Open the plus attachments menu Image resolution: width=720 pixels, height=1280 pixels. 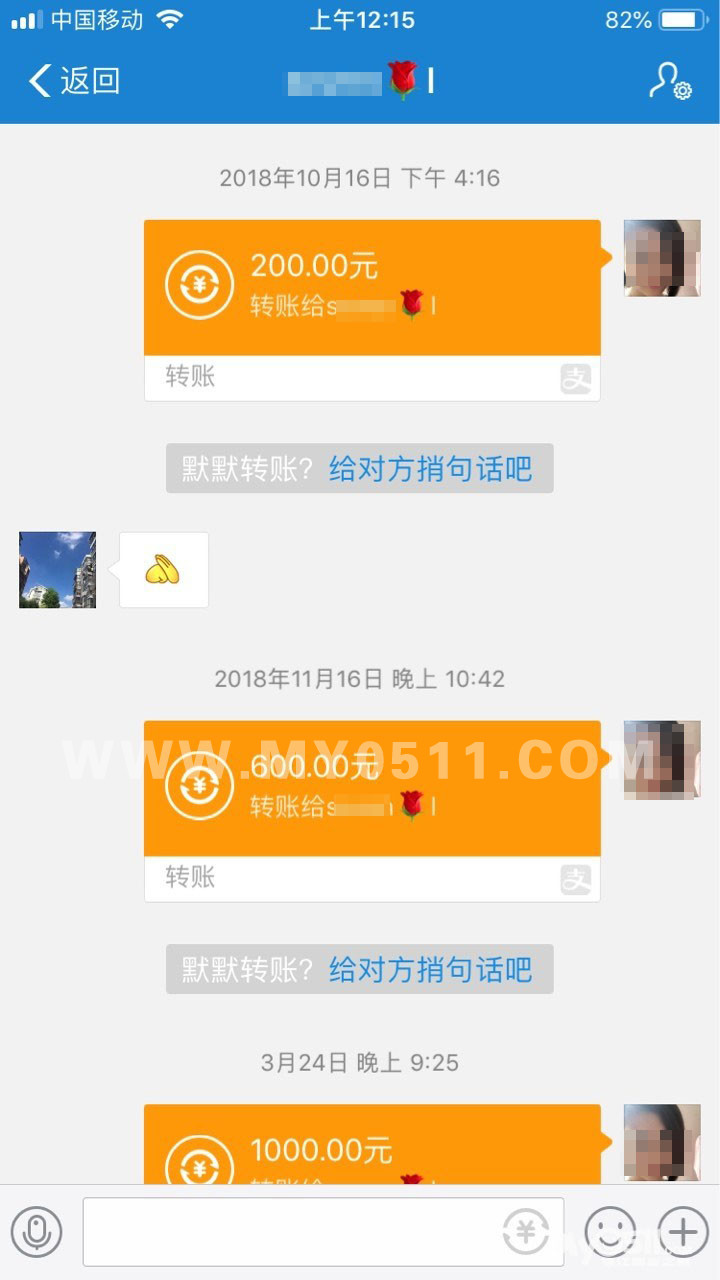683,1232
